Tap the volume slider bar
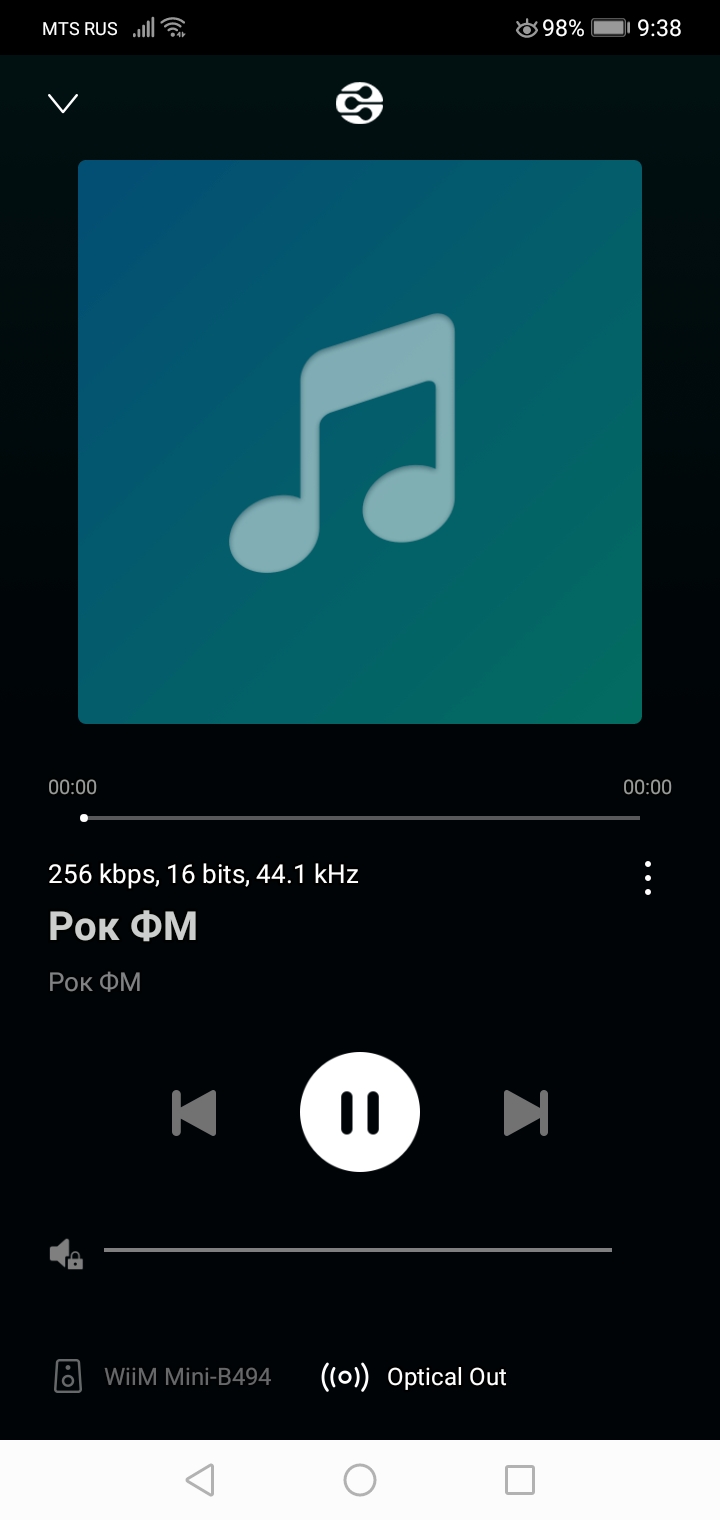Image resolution: width=720 pixels, height=1520 pixels. coord(357,1250)
